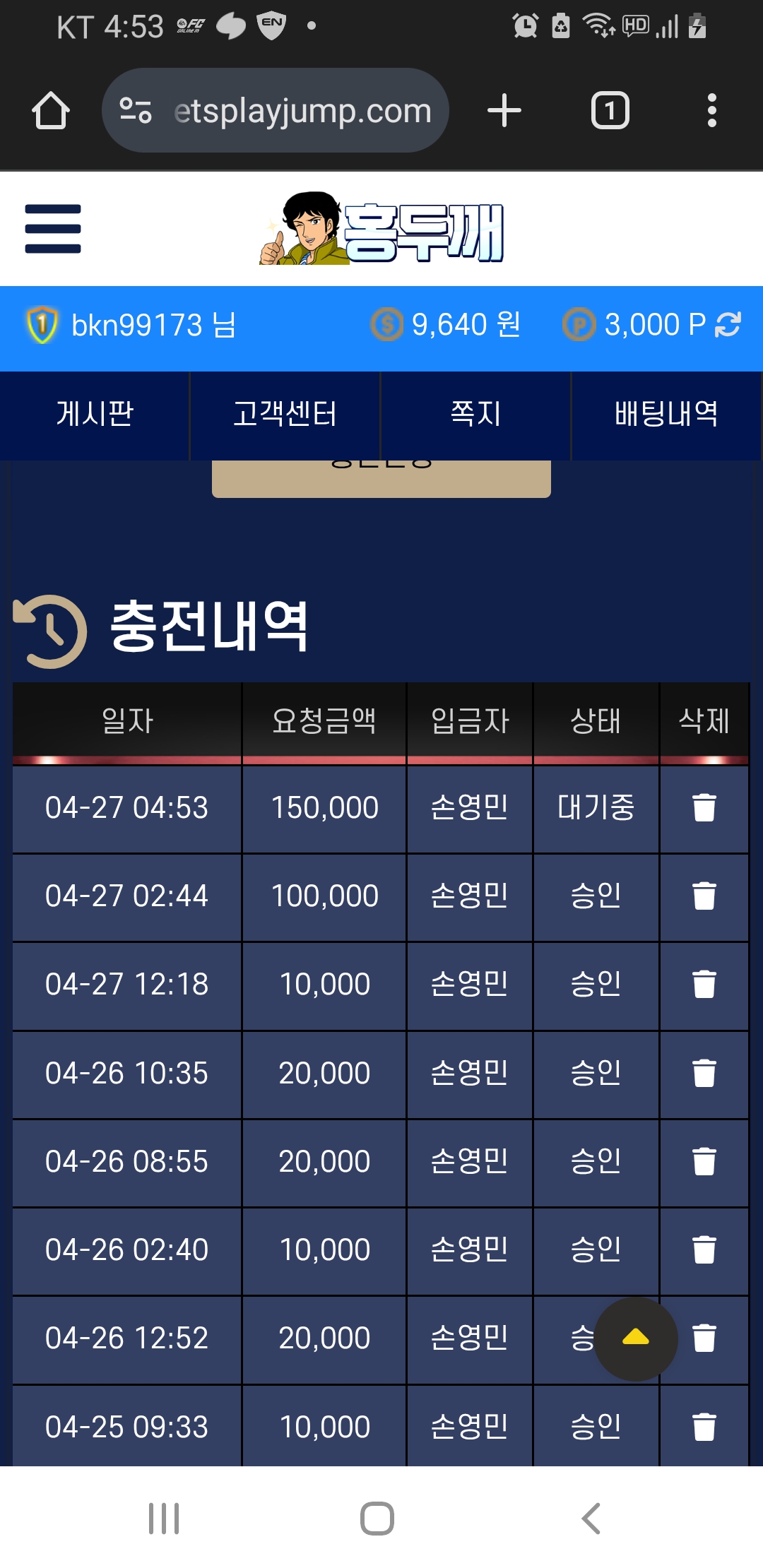Tap the scroll-to-top yellow arrow button

click(x=635, y=1338)
